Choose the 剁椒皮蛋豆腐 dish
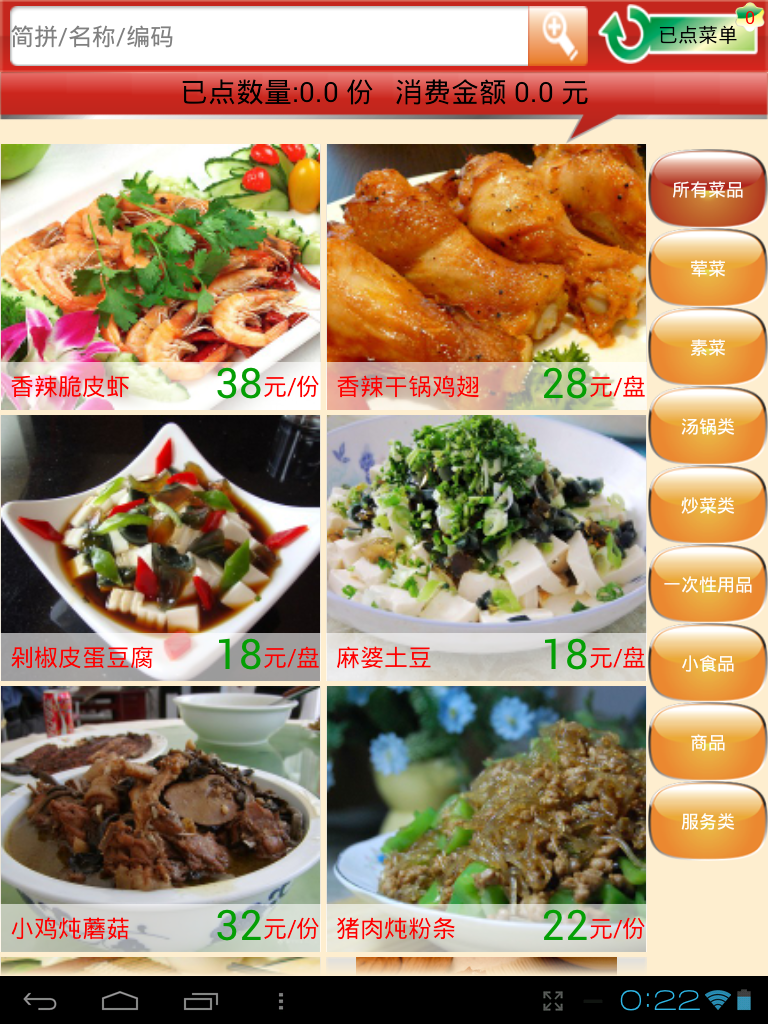768x1024 pixels. pos(160,547)
